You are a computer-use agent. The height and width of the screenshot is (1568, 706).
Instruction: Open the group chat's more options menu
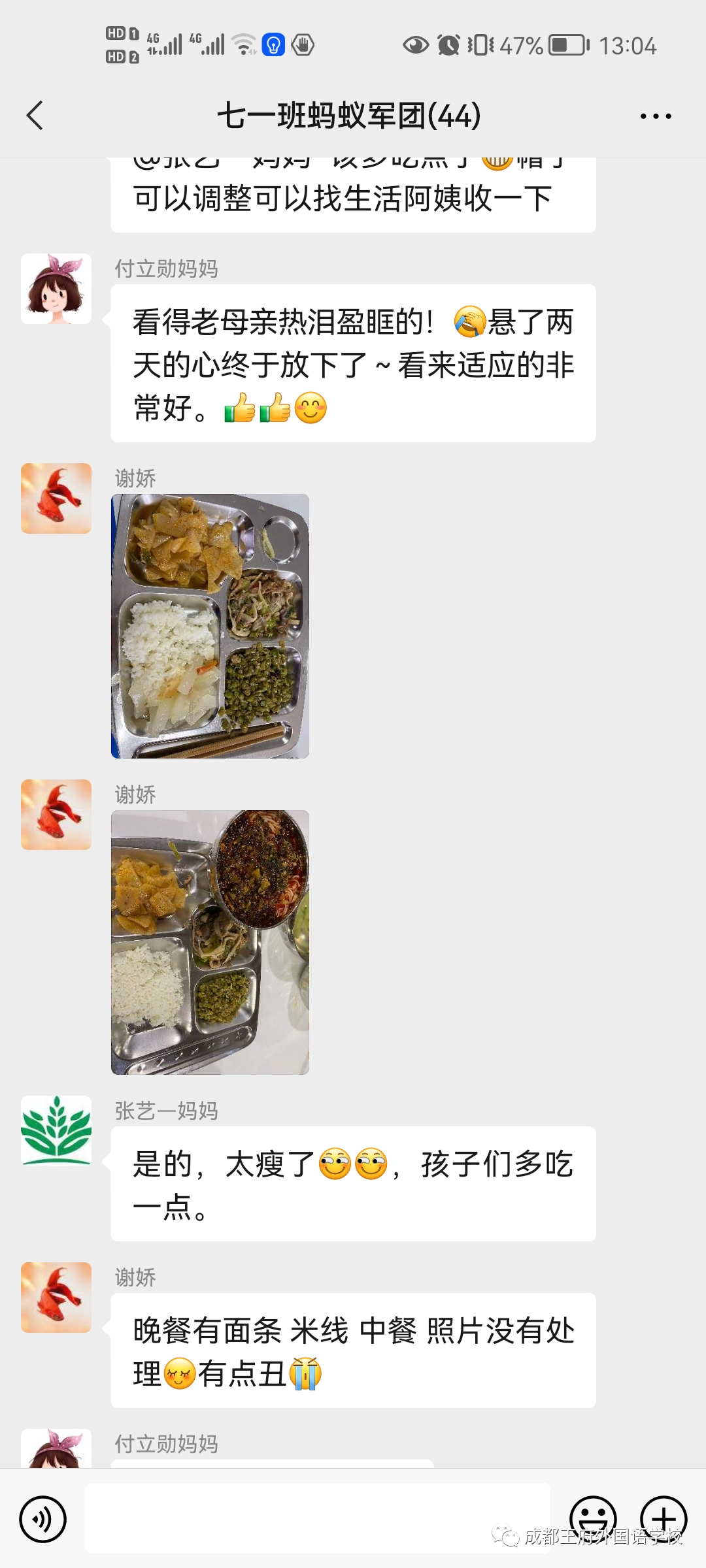(655, 116)
